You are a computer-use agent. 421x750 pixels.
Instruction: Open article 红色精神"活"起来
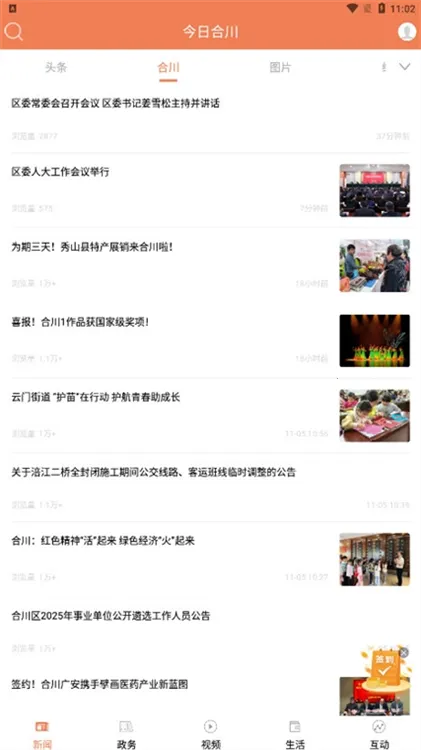pyautogui.click(x=210, y=559)
